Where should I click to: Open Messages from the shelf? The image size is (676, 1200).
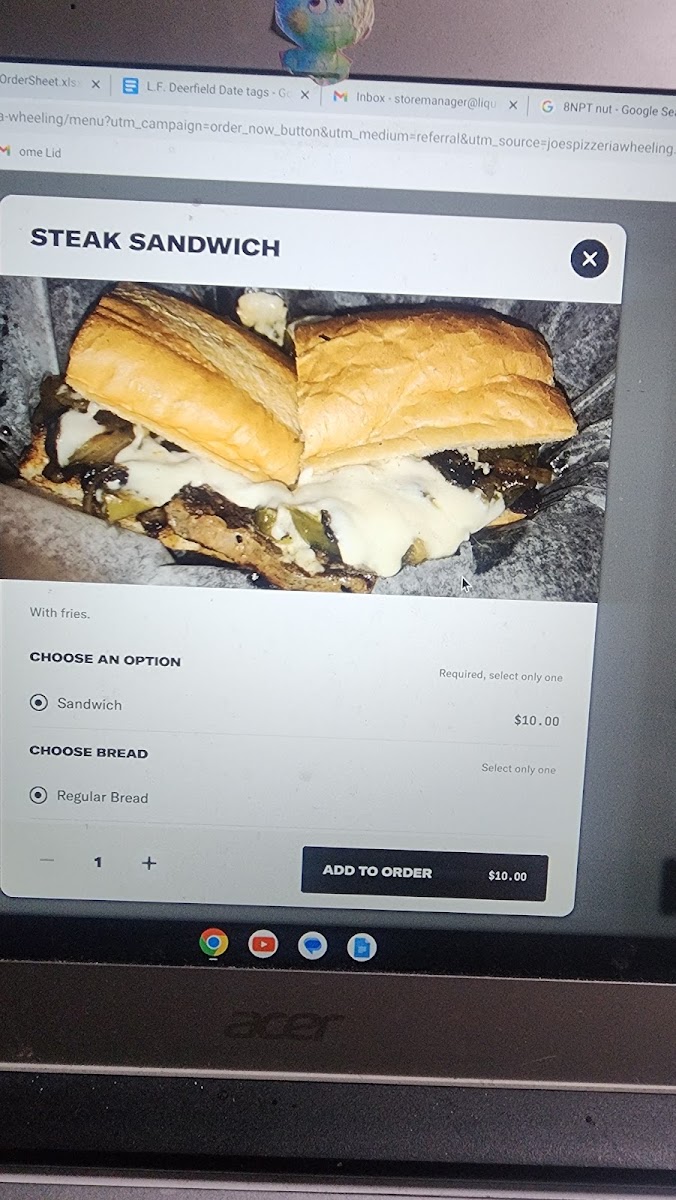click(312, 945)
